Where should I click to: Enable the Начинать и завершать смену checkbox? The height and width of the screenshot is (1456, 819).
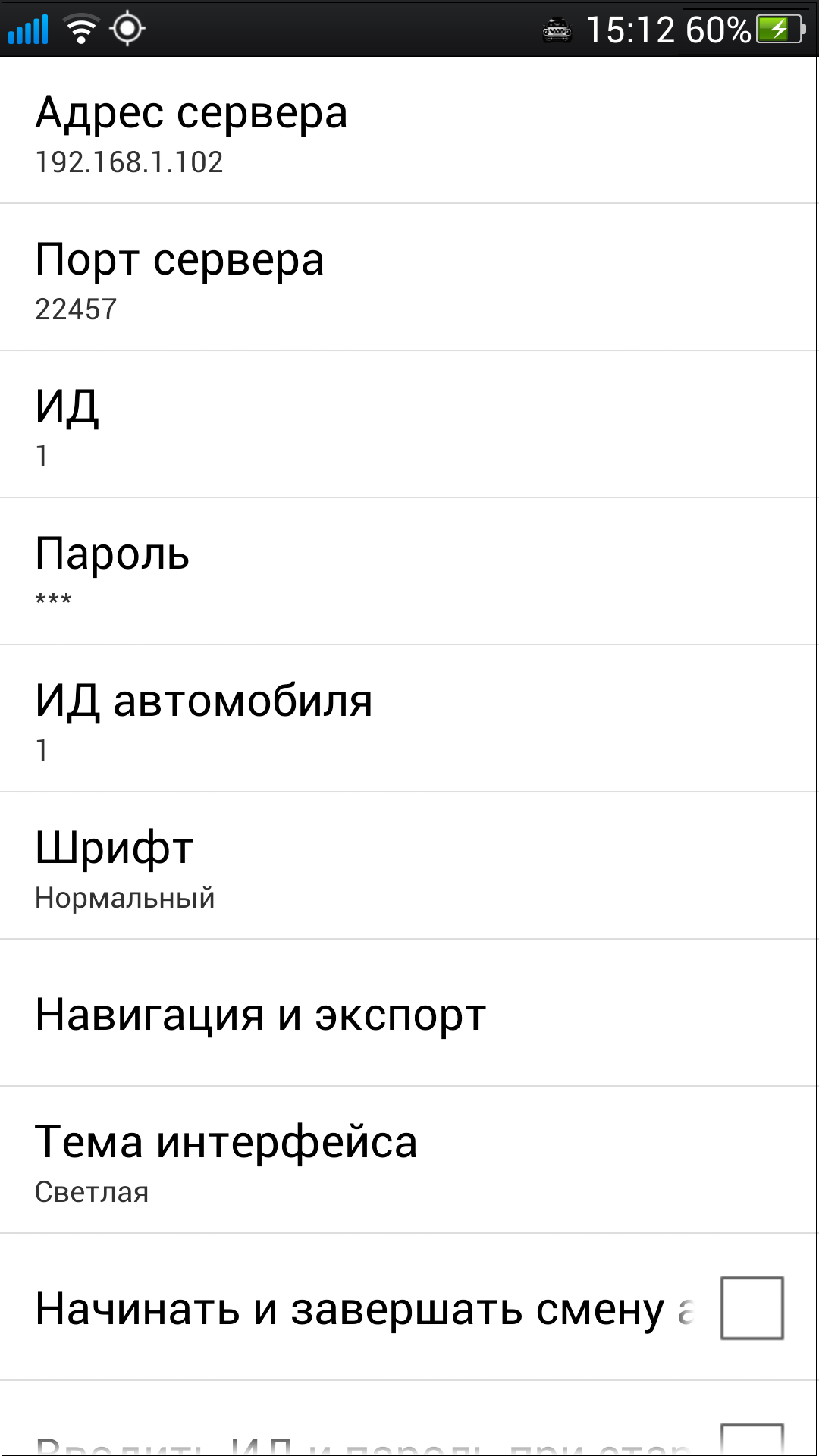[x=752, y=1308]
